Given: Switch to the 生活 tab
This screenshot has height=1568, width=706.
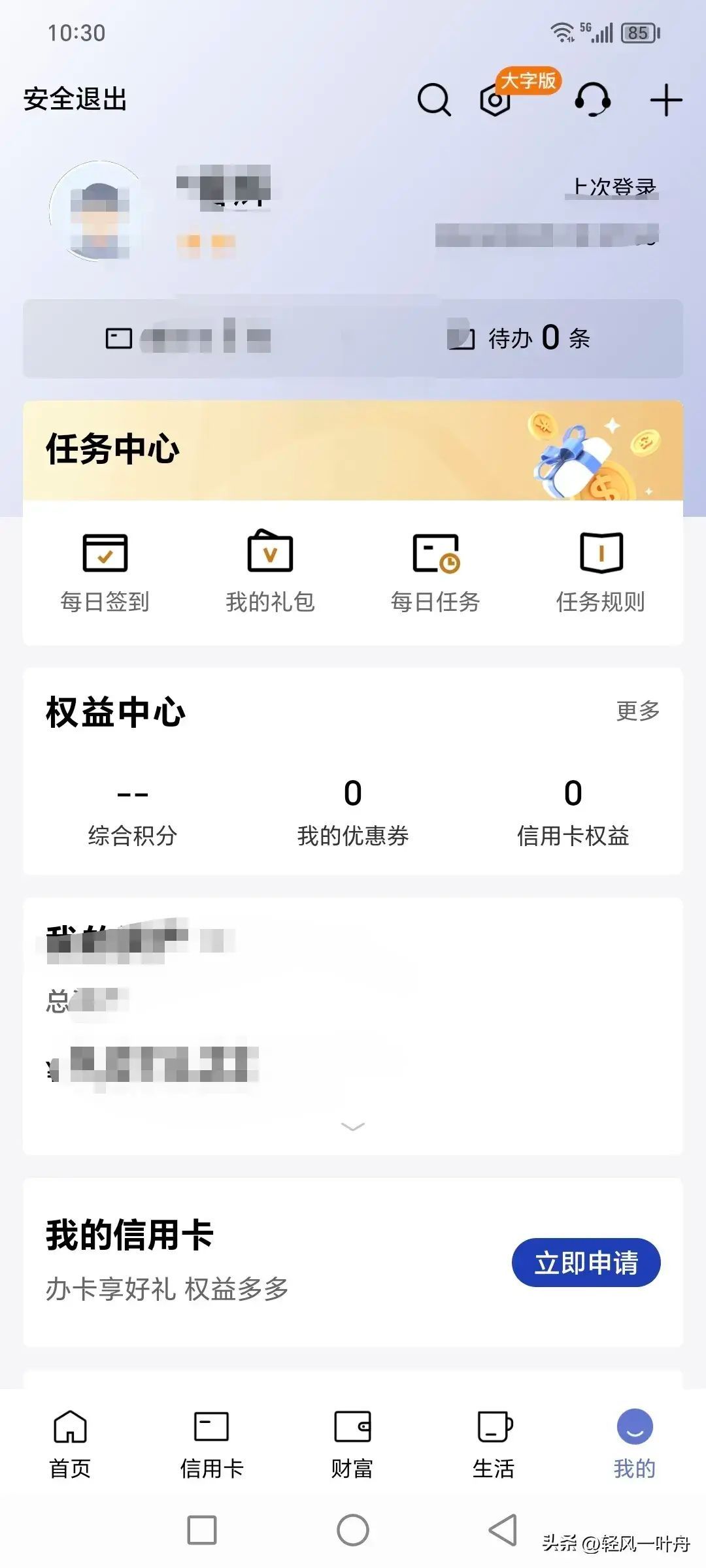Looking at the screenshot, I should (494, 1445).
